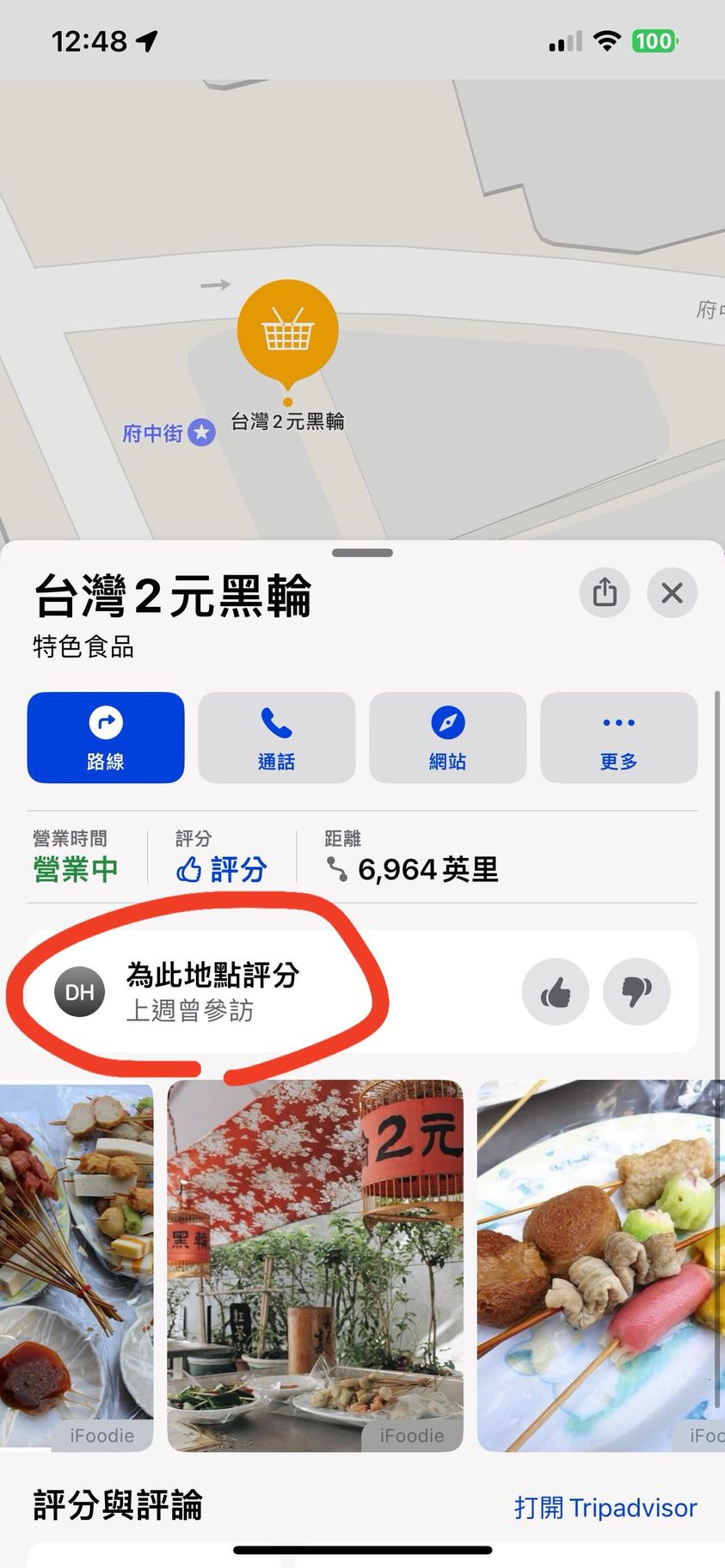725x1568 pixels.
Task: Call the place via 通話
Action: [x=276, y=737]
